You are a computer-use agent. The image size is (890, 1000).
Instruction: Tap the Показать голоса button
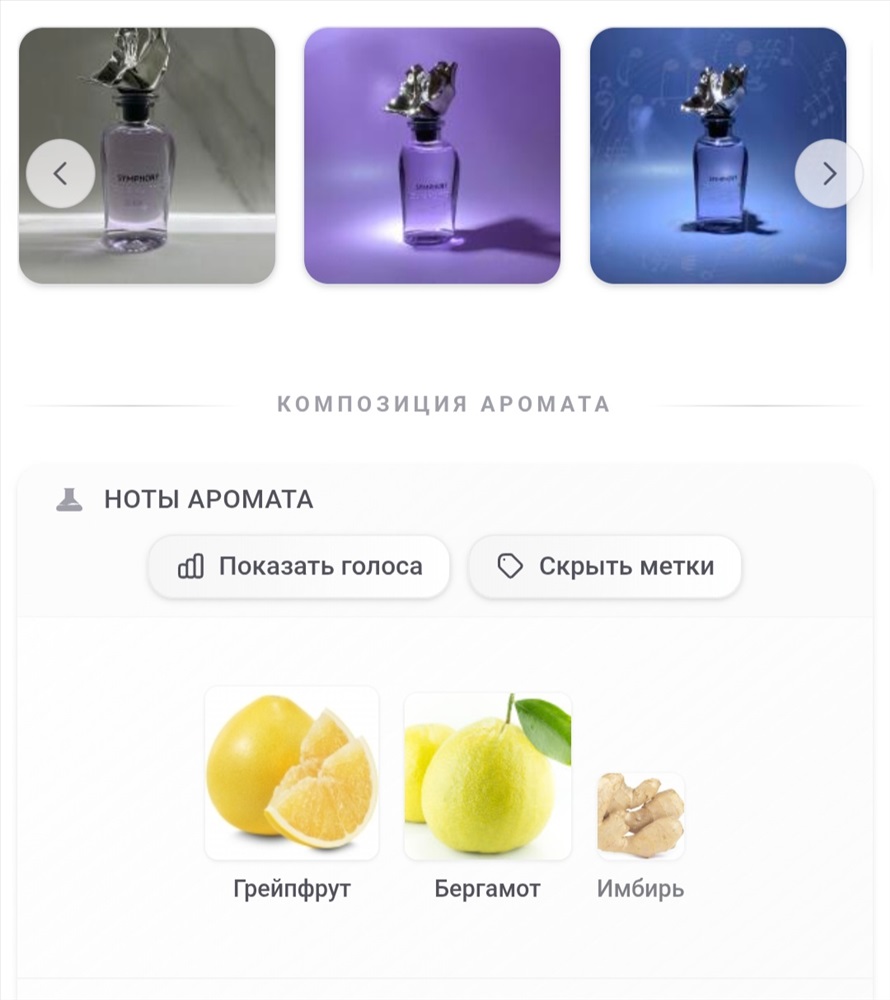[x=300, y=567]
